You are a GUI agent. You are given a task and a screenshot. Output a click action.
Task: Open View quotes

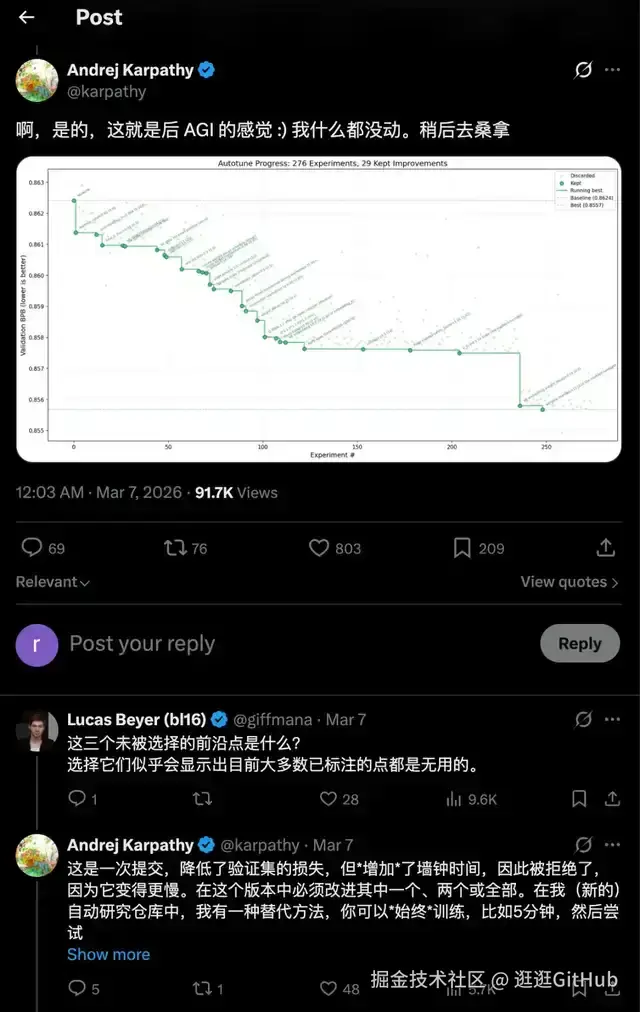(x=570, y=582)
